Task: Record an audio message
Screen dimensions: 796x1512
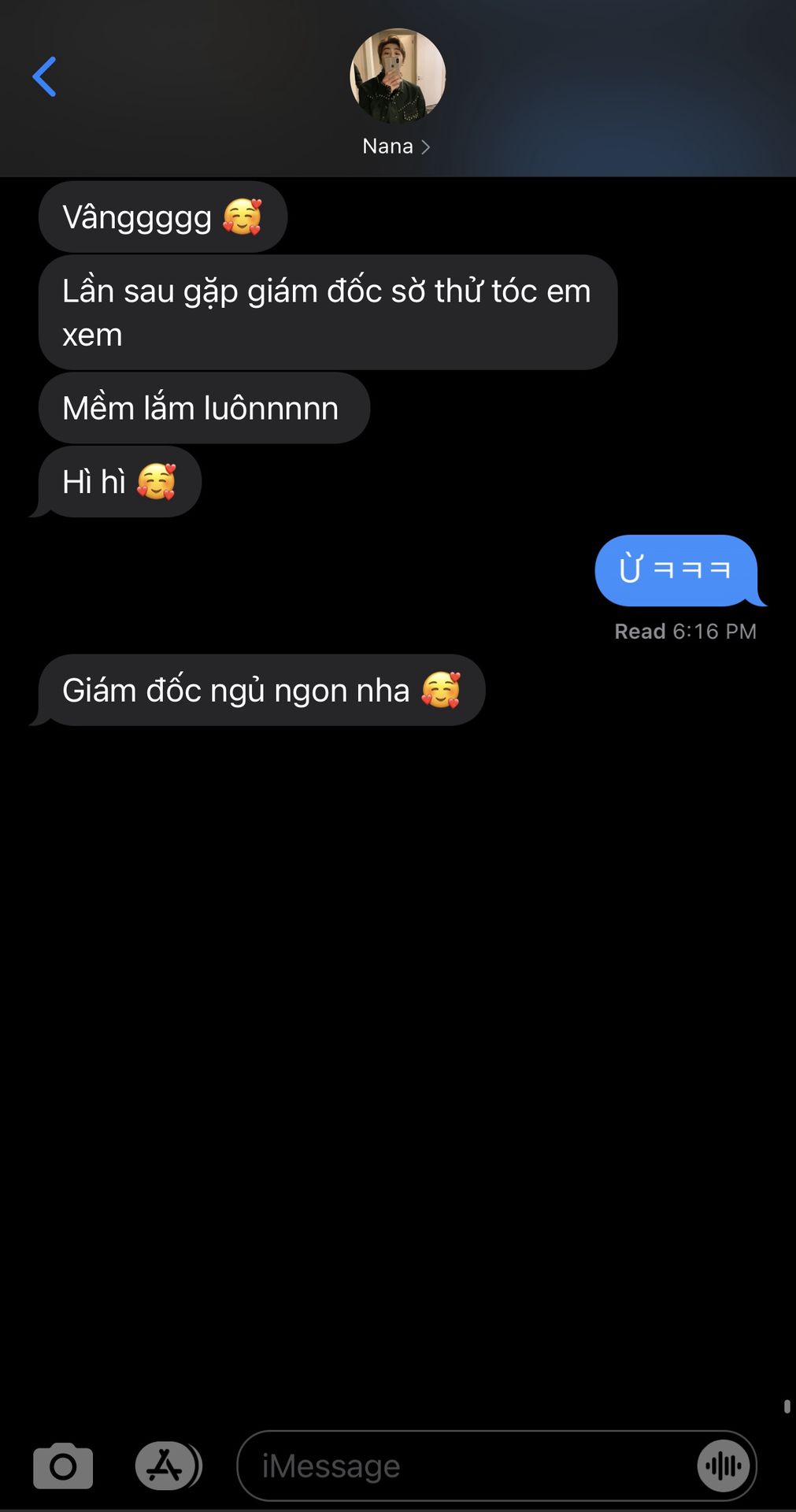Action: point(723,1466)
